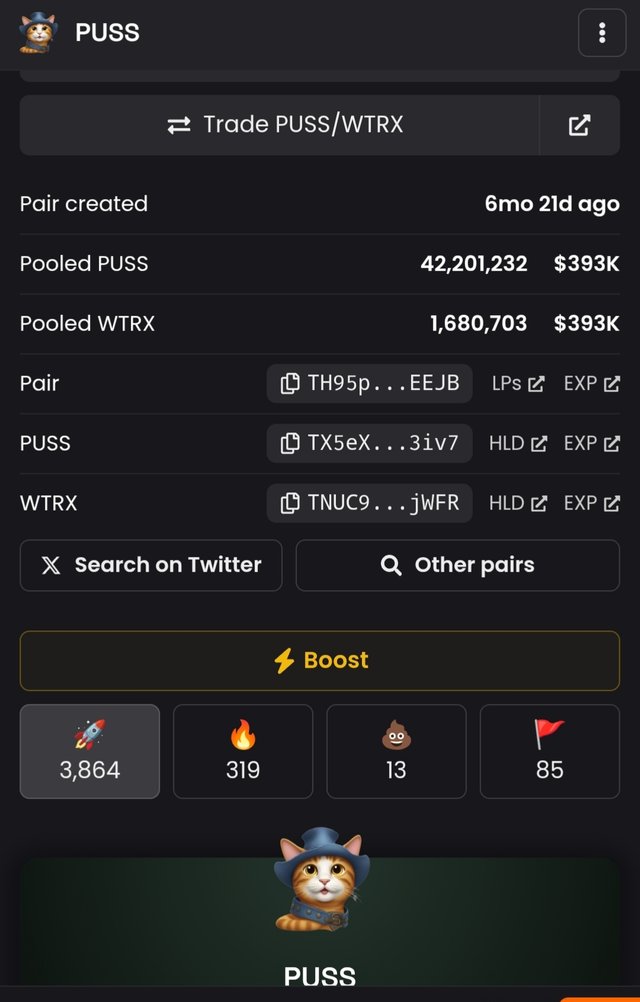View HLD holders for PUSS

(518, 443)
